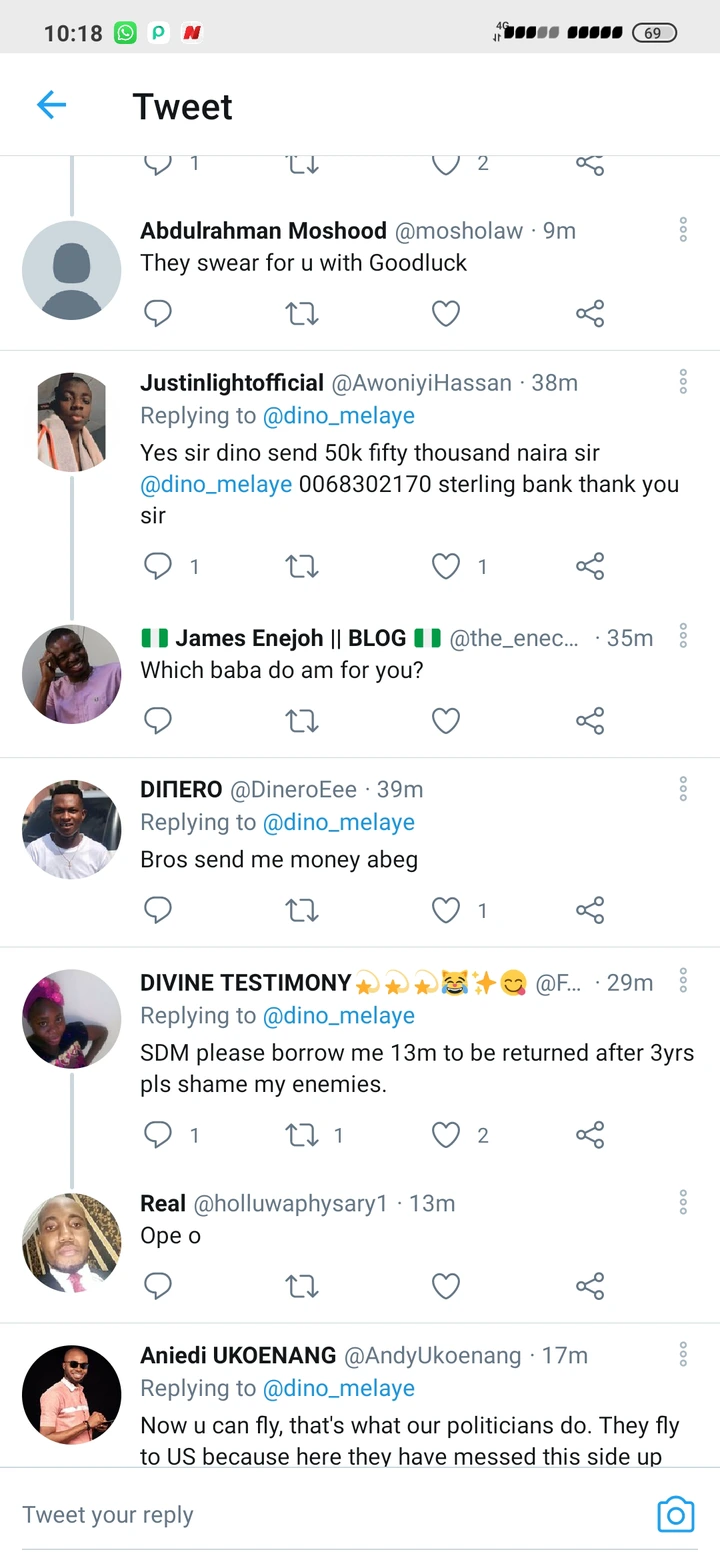Like James Enejoh's tweet
Image resolution: width=720 pixels, height=1560 pixels.
point(445,720)
